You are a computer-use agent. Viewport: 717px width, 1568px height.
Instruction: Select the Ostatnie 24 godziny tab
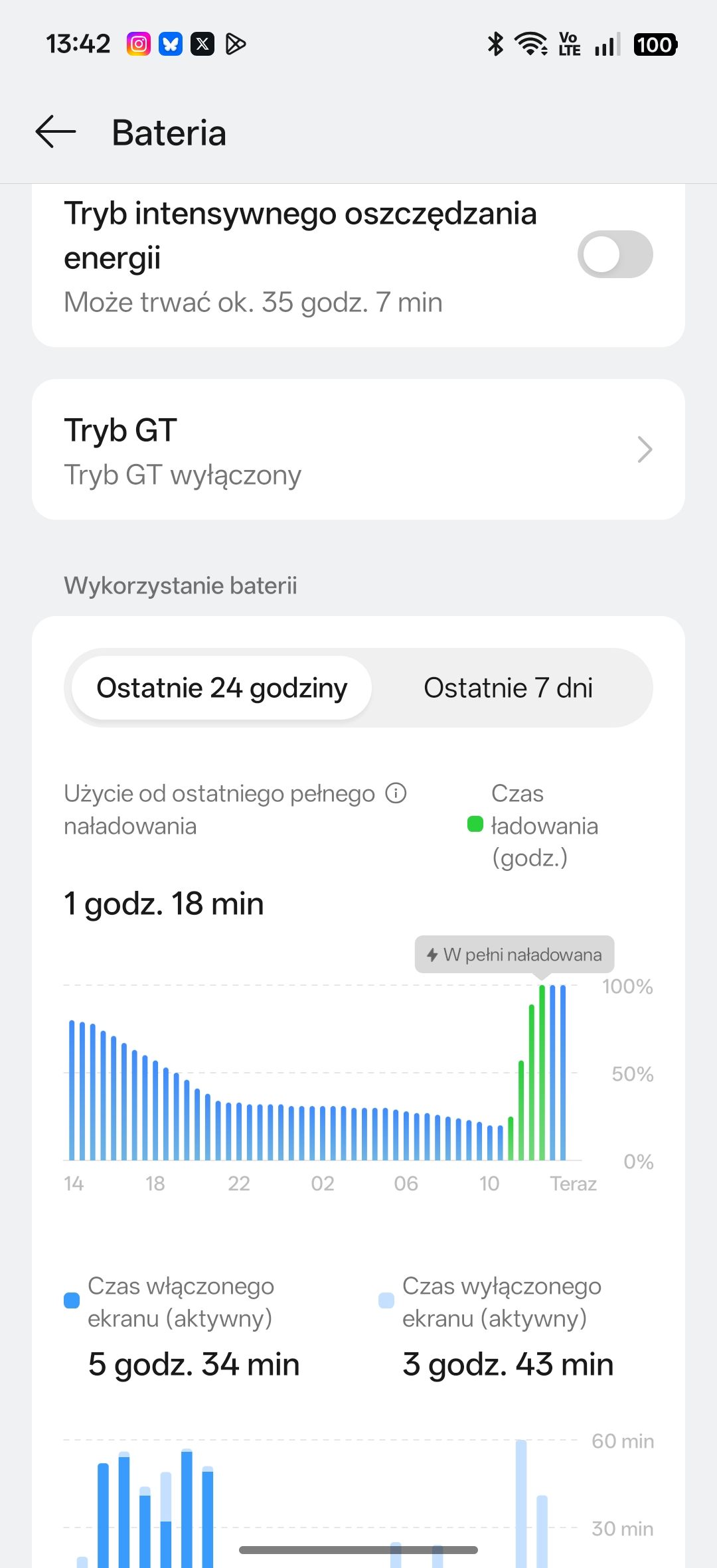pyautogui.click(x=222, y=688)
